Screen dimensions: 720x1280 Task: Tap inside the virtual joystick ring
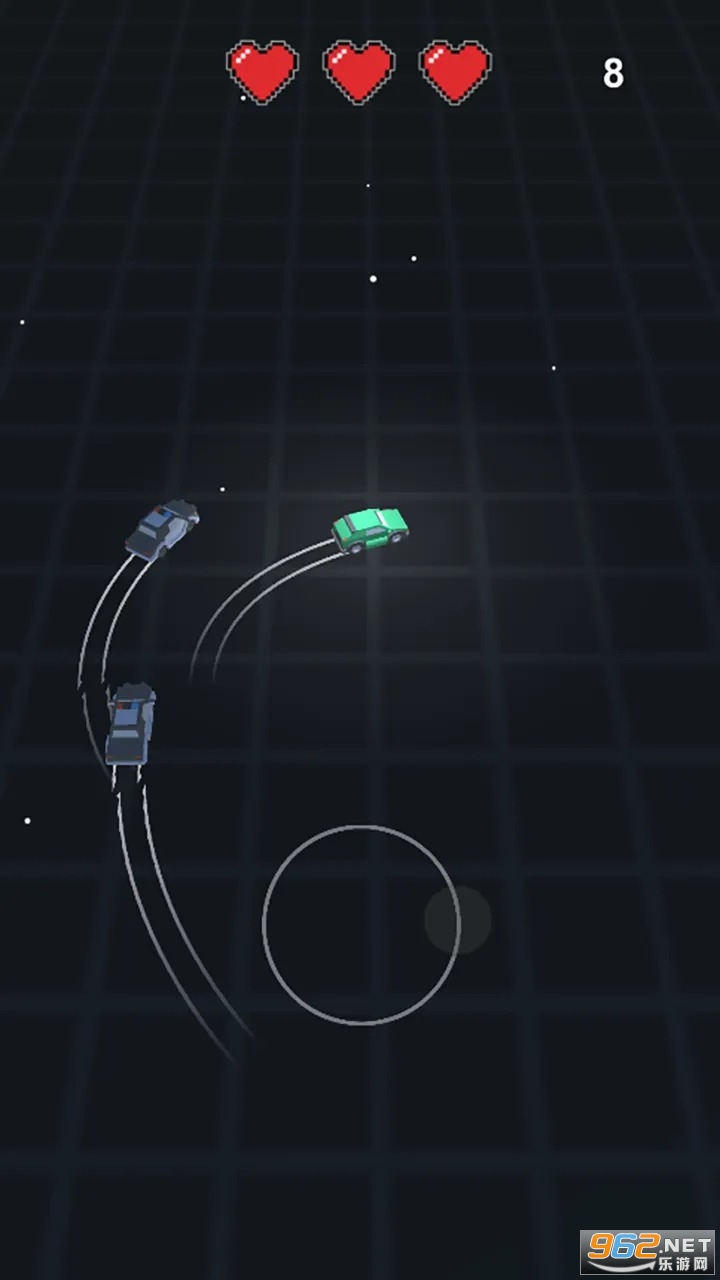point(360,925)
